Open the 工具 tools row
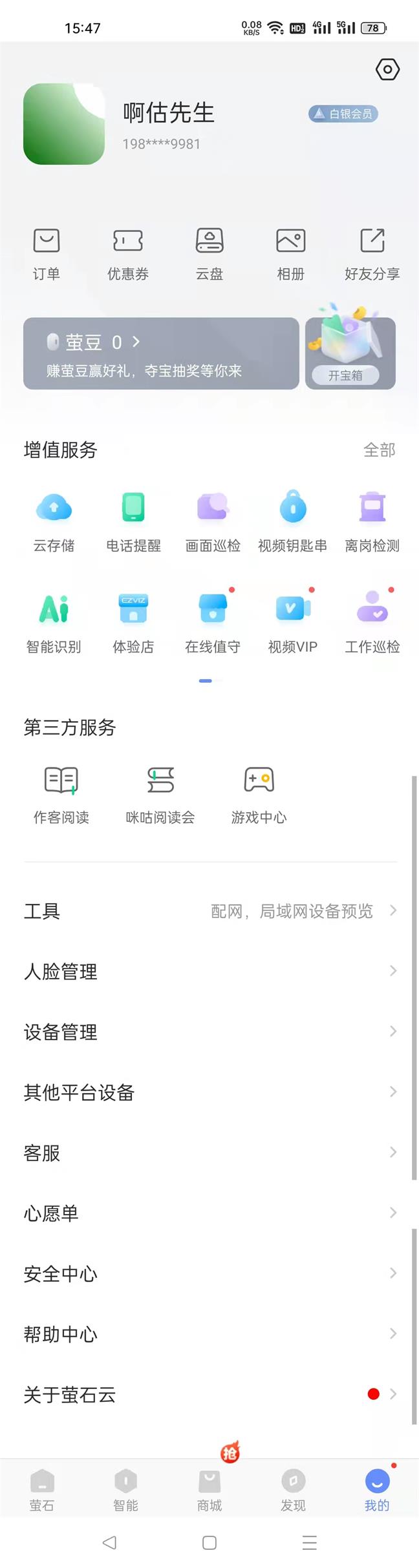This screenshot has height=1568, width=419. coord(209,911)
